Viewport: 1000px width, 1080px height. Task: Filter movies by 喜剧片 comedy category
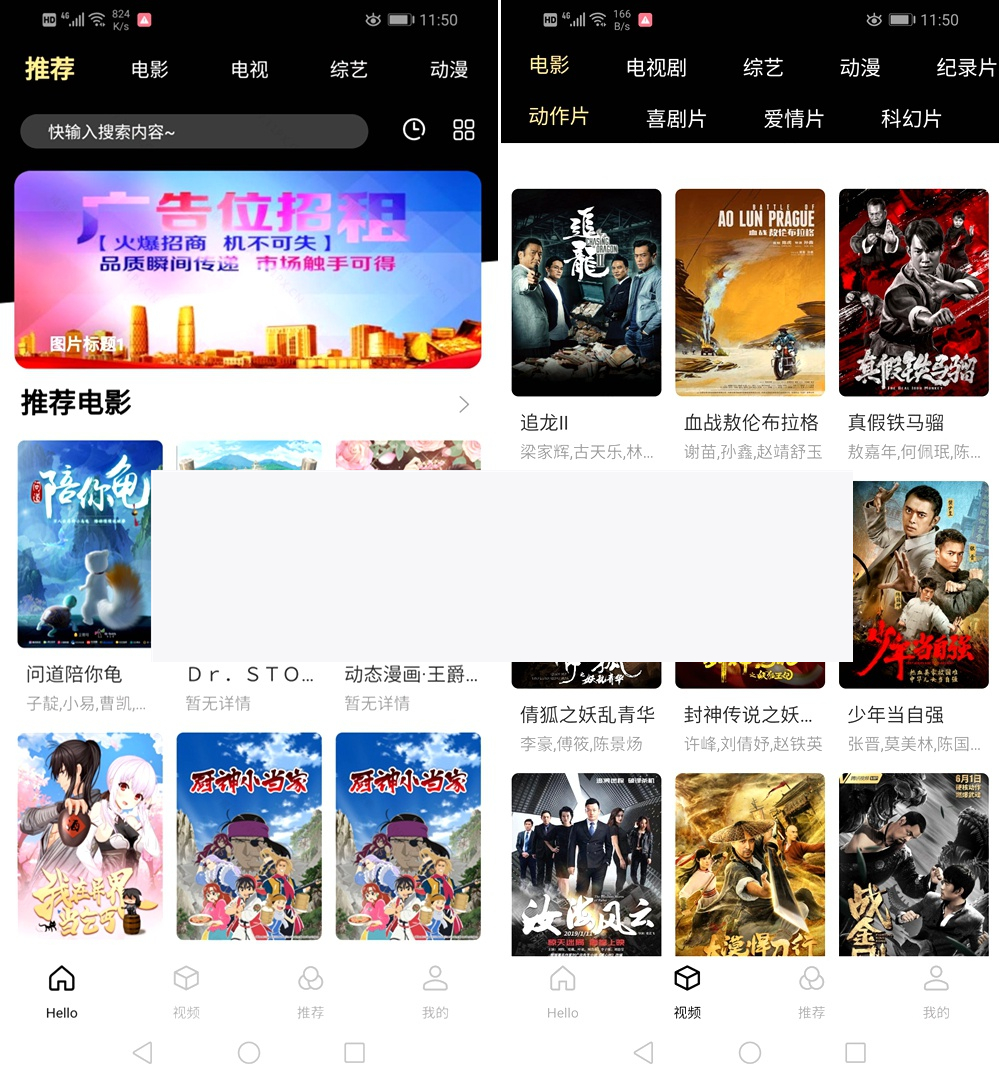tap(676, 118)
